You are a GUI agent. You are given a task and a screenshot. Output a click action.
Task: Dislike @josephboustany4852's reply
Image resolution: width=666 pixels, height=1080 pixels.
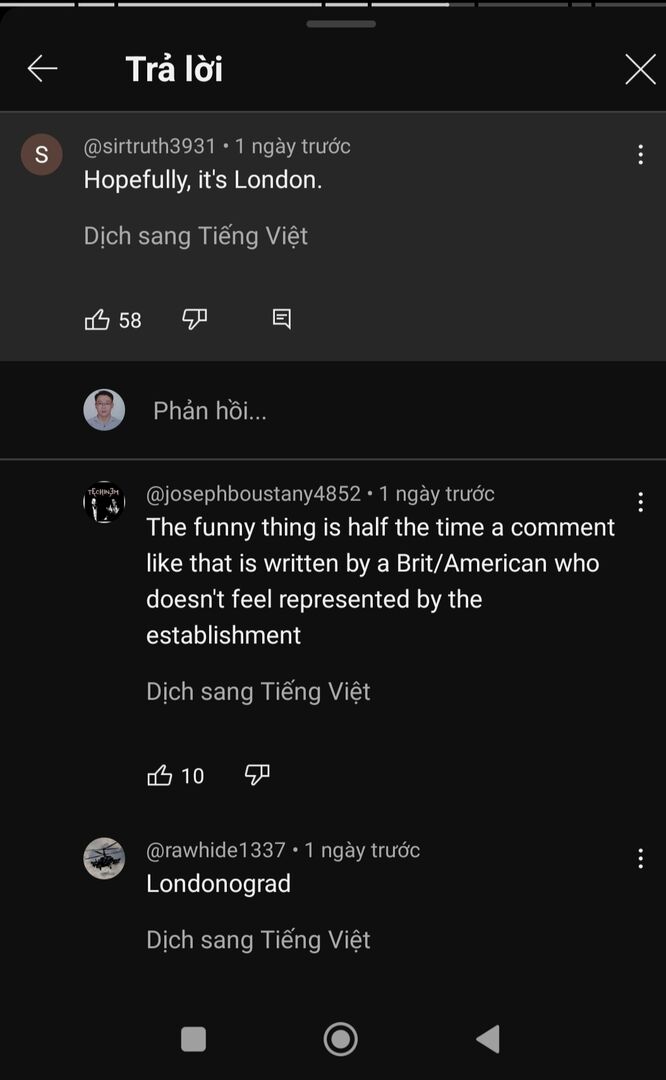point(257,774)
